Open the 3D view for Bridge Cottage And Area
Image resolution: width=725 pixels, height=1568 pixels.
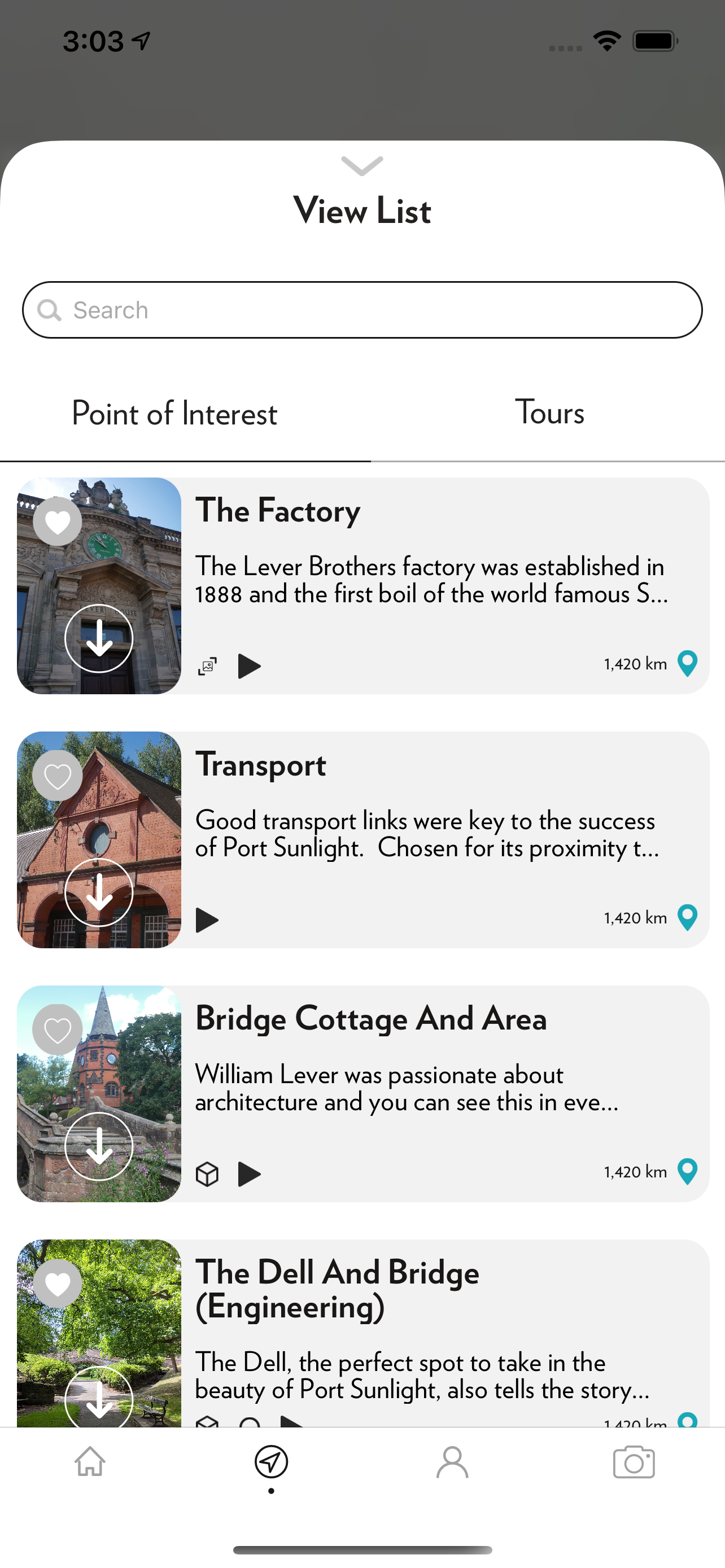click(207, 1174)
